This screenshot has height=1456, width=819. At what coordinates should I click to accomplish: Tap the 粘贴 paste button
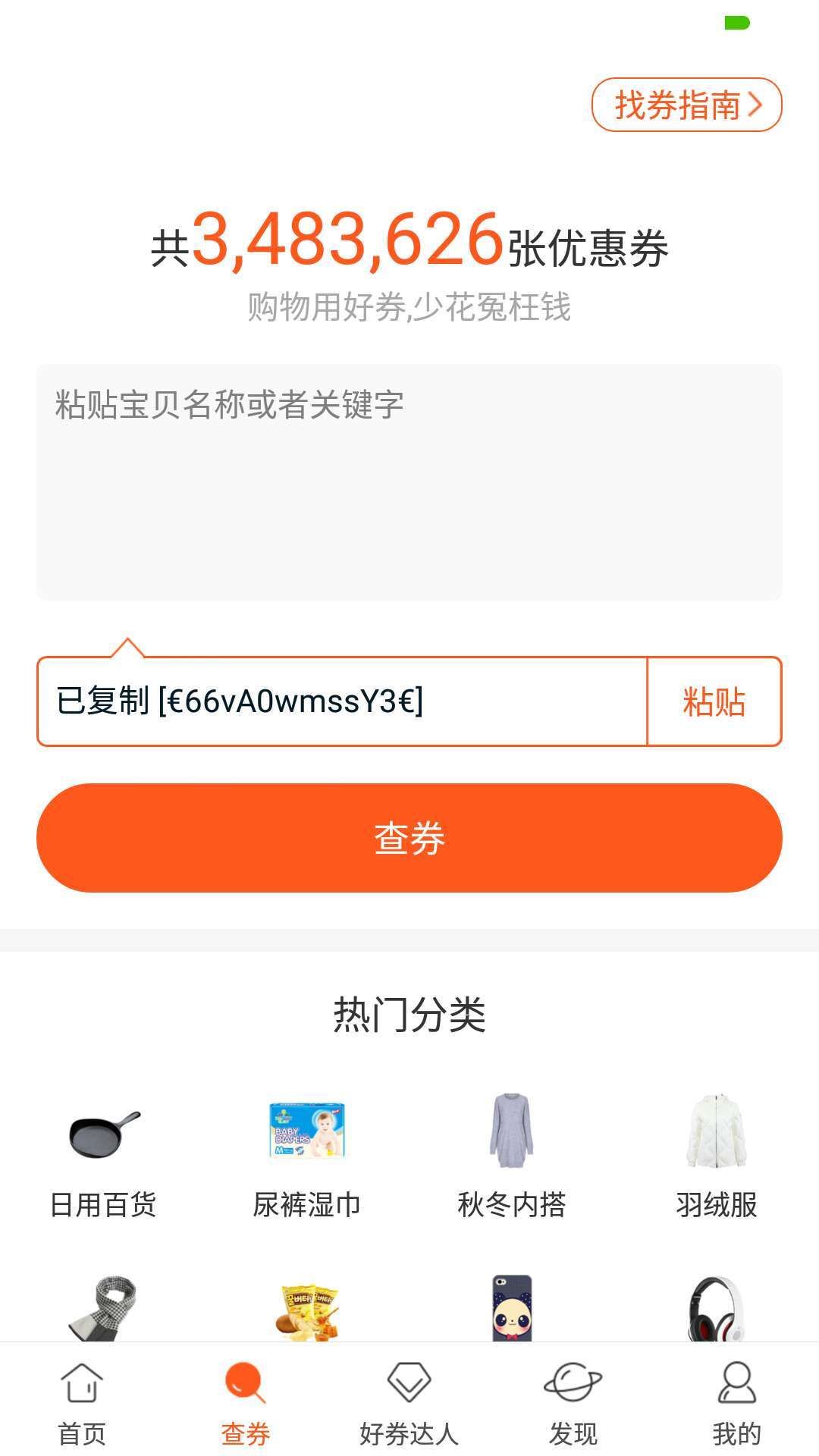(x=714, y=702)
